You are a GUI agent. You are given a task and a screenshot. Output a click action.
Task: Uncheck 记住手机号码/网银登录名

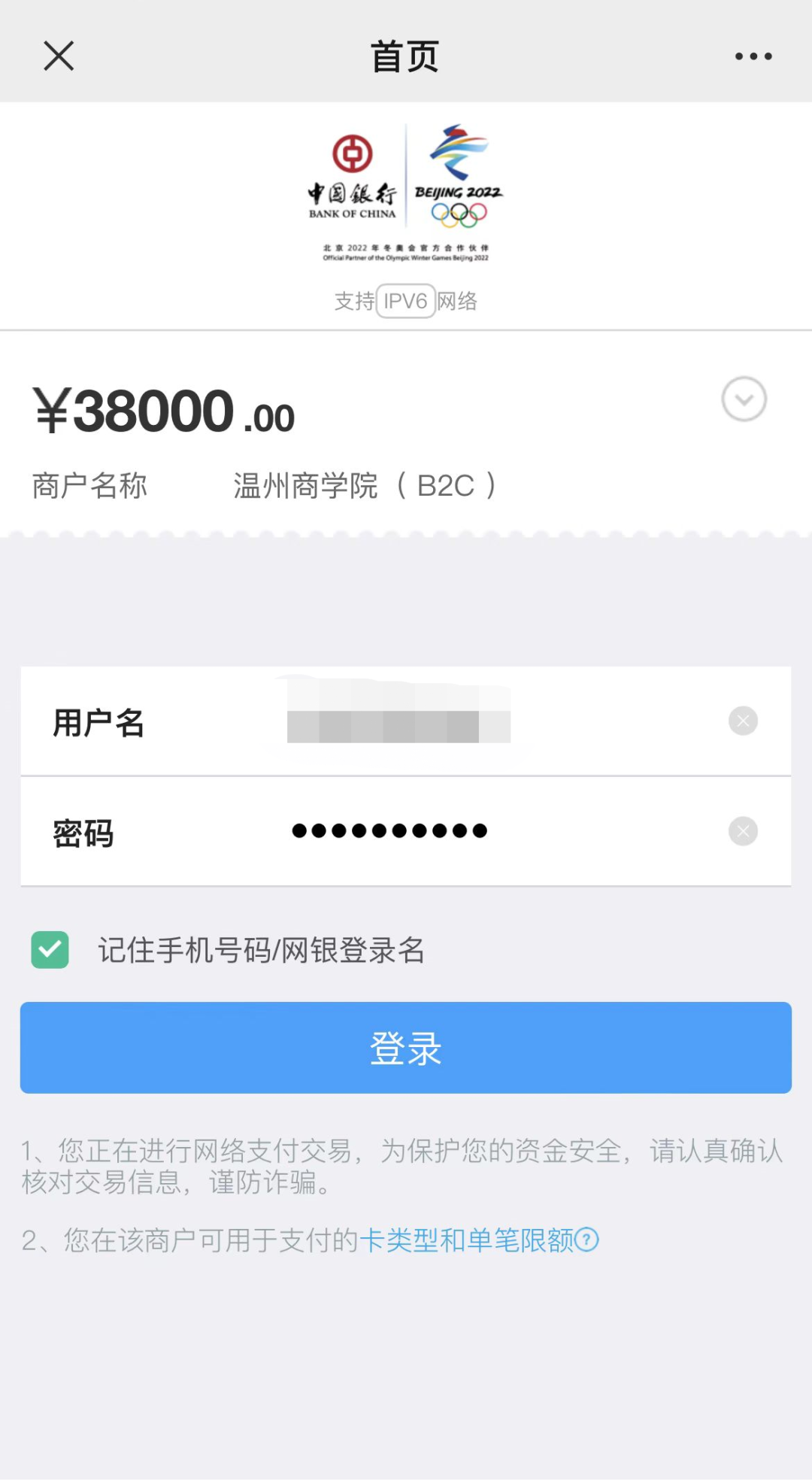click(x=50, y=950)
